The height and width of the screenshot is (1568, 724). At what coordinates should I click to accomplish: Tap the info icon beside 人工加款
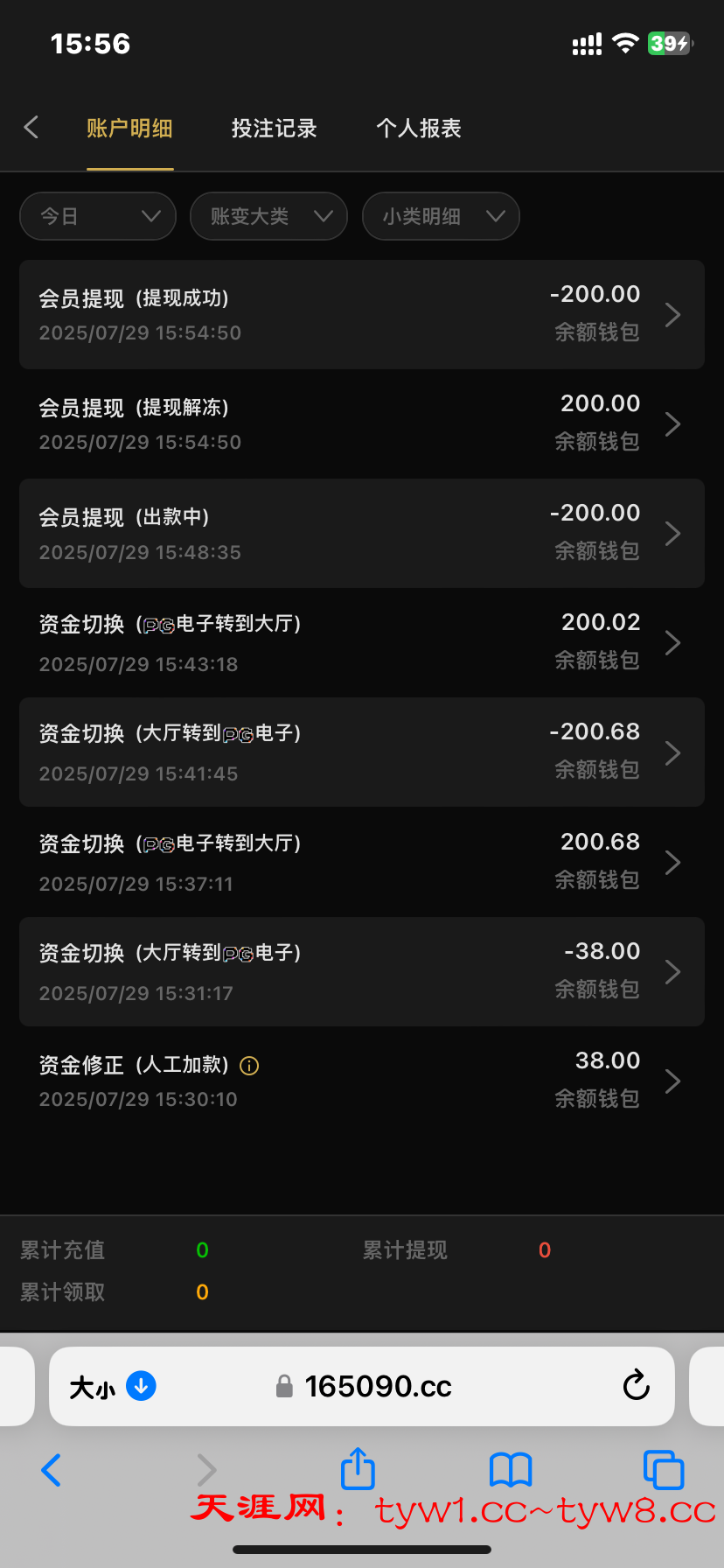[249, 1066]
